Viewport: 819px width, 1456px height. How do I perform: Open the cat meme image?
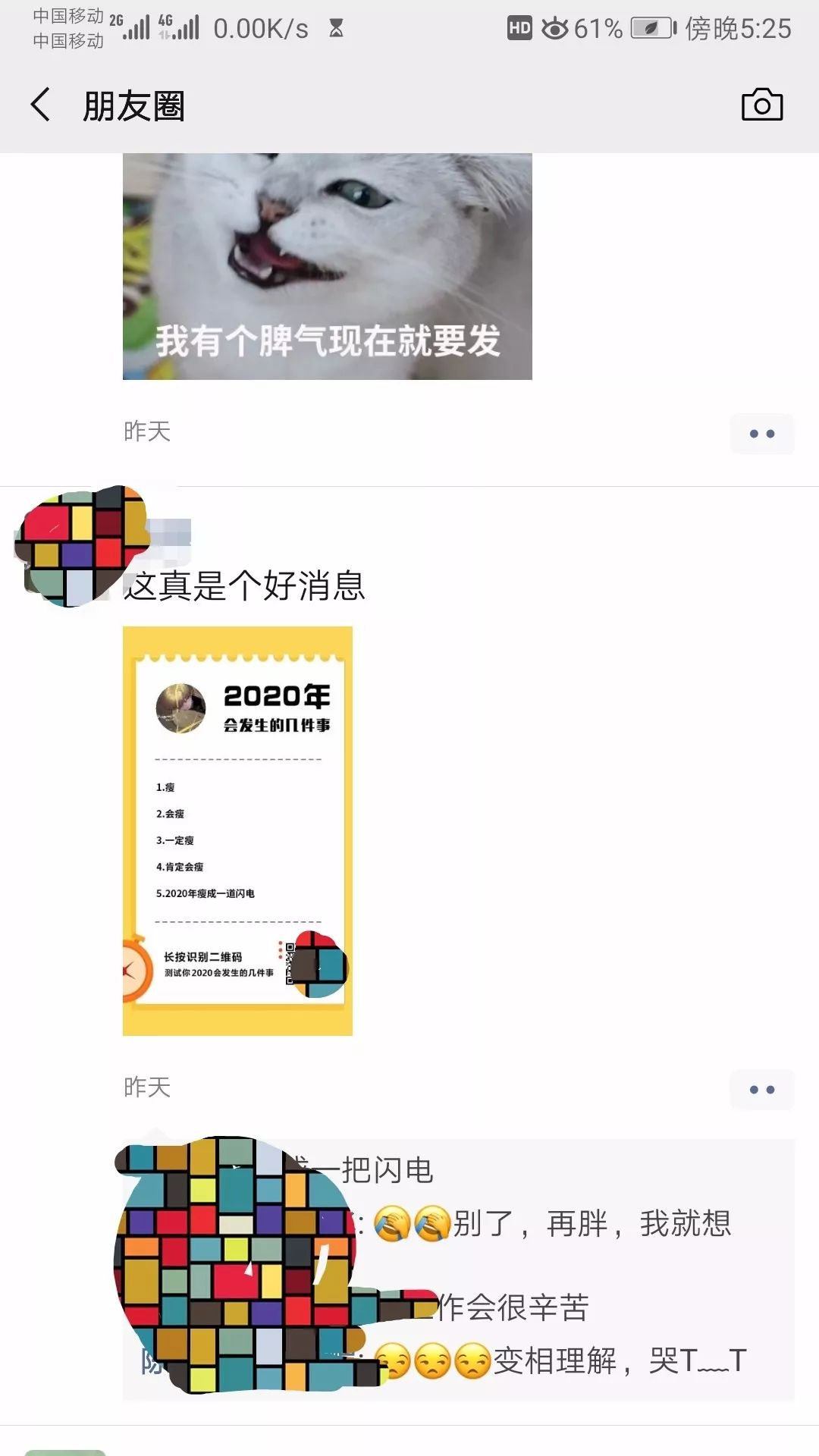327,265
